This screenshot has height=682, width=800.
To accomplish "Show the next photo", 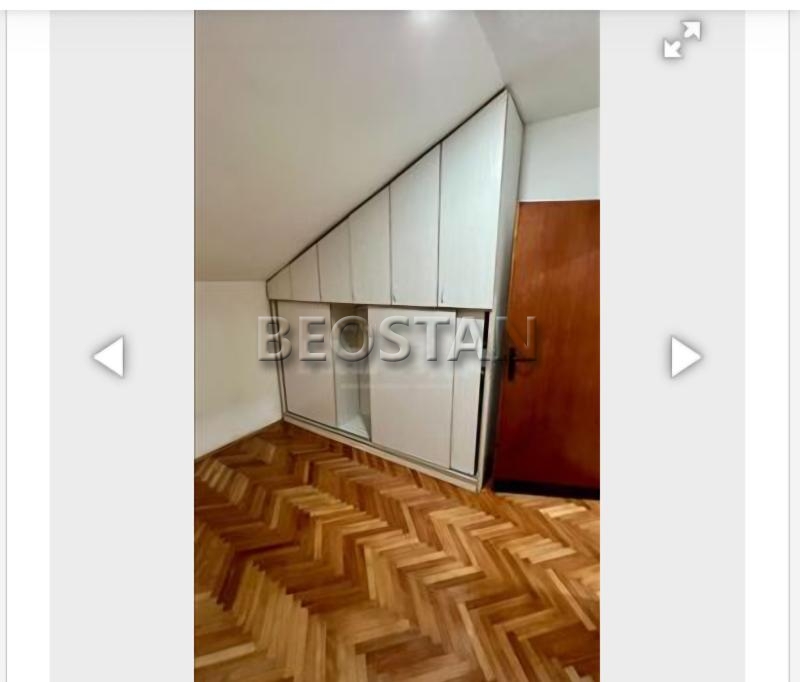I will [685, 356].
